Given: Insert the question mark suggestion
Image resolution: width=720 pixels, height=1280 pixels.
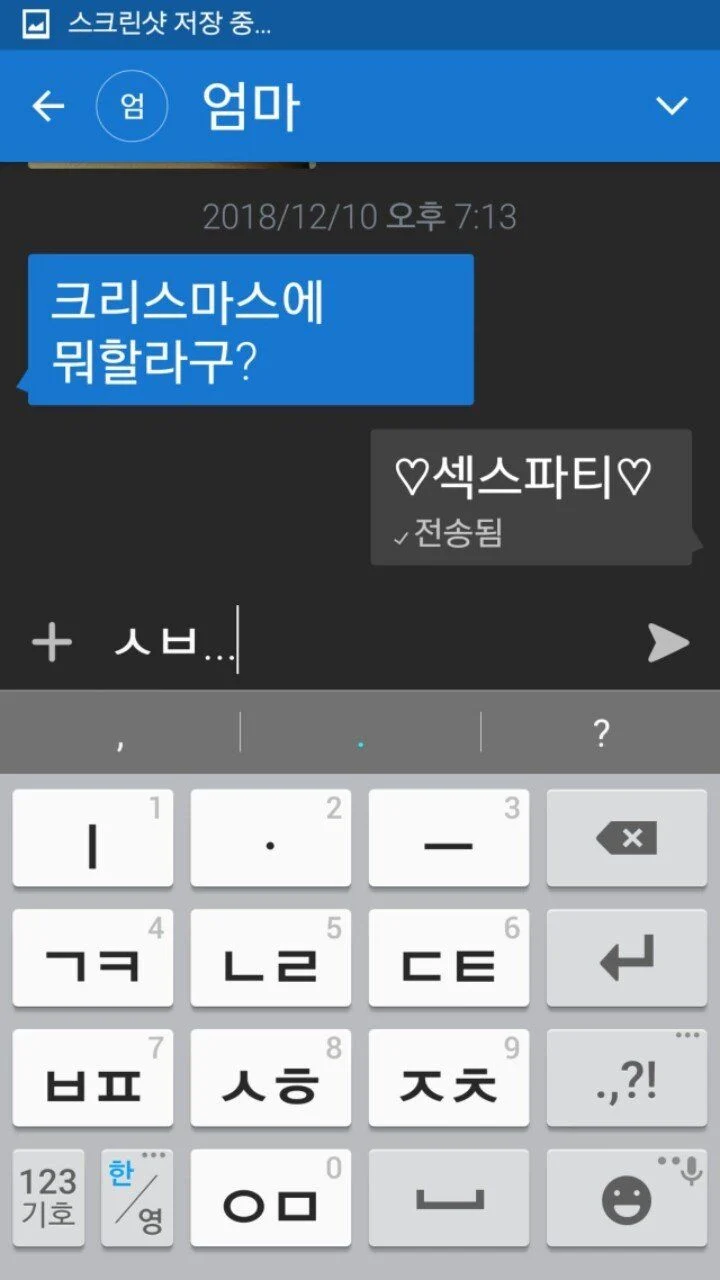Looking at the screenshot, I should click(x=600, y=734).
